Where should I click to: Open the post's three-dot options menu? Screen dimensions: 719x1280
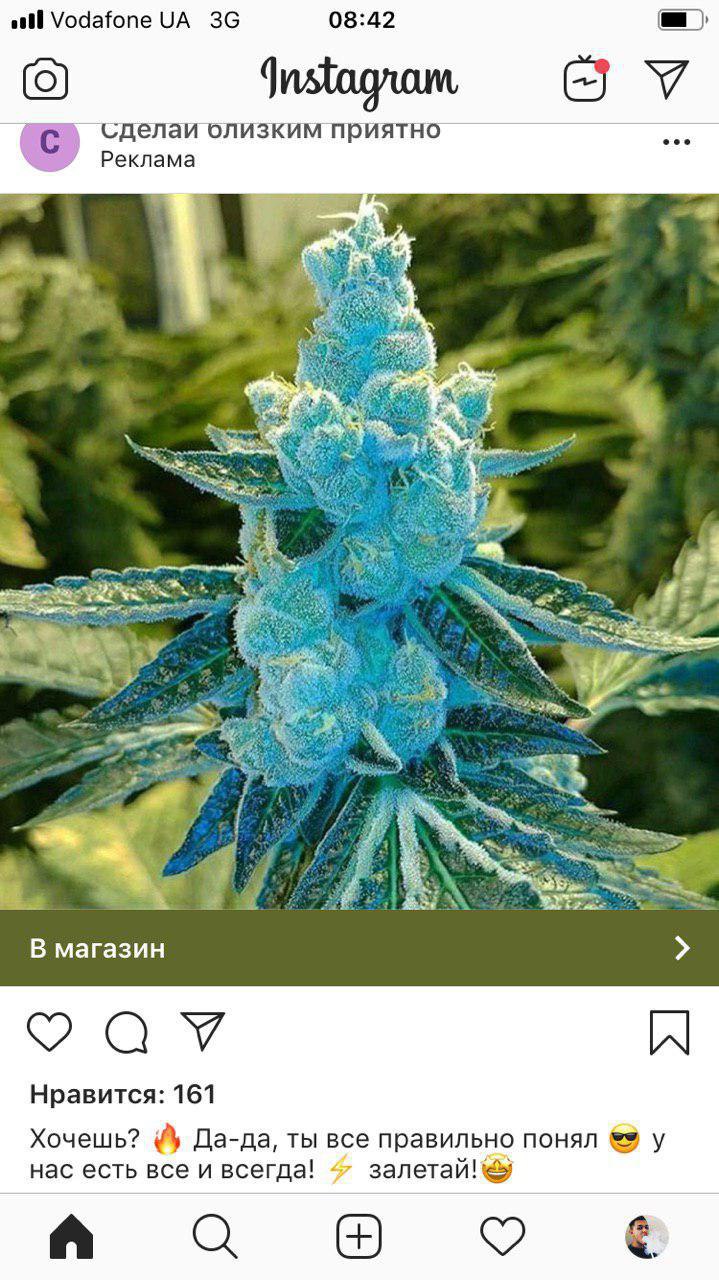click(x=676, y=142)
